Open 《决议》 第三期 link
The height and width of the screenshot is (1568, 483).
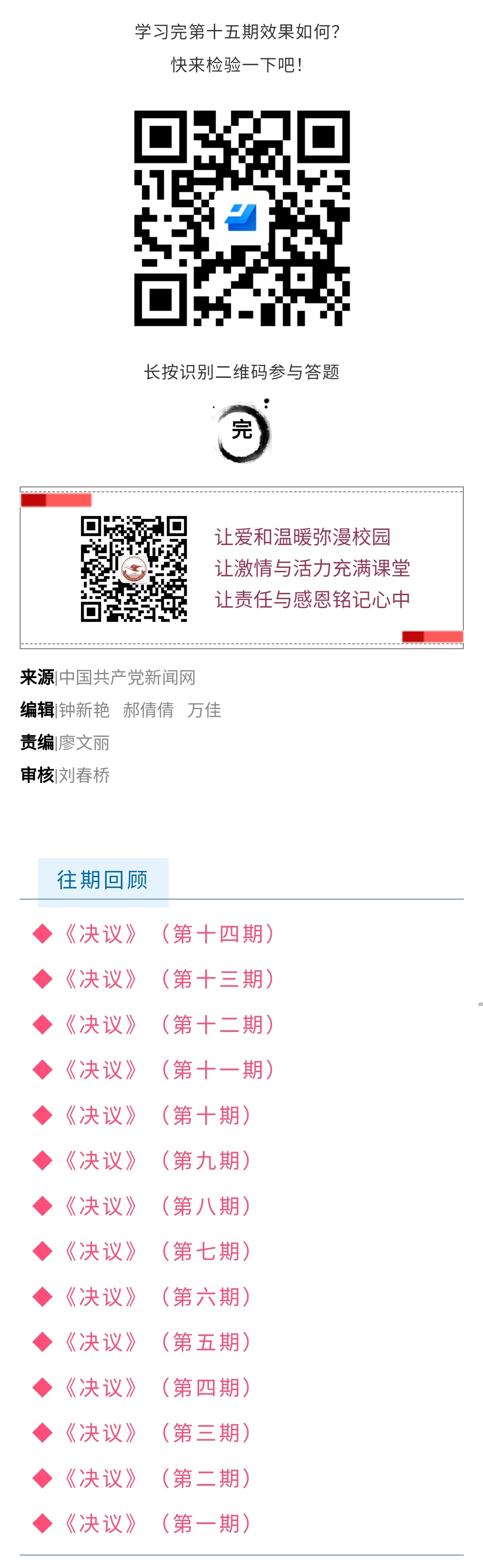(157, 1432)
